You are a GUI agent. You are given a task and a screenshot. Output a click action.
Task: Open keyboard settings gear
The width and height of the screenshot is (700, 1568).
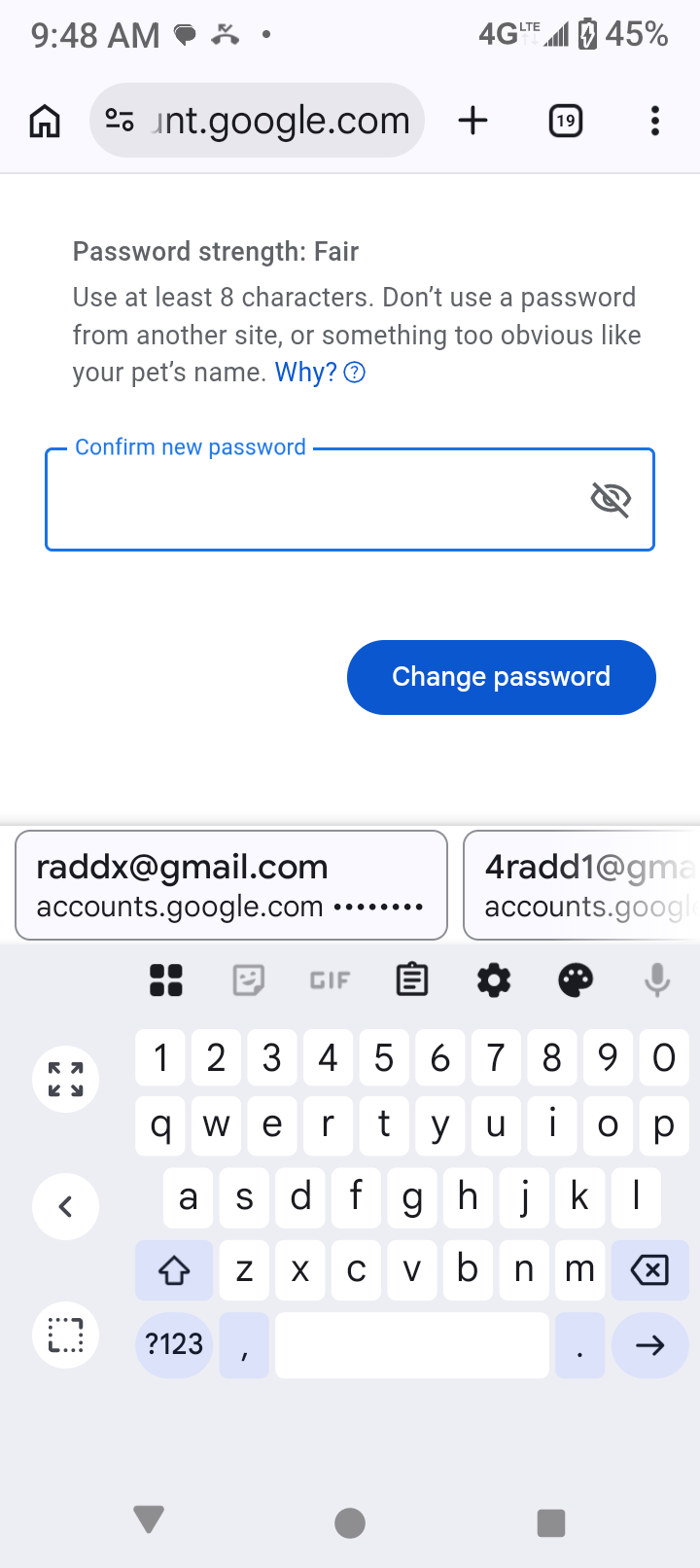click(494, 980)
